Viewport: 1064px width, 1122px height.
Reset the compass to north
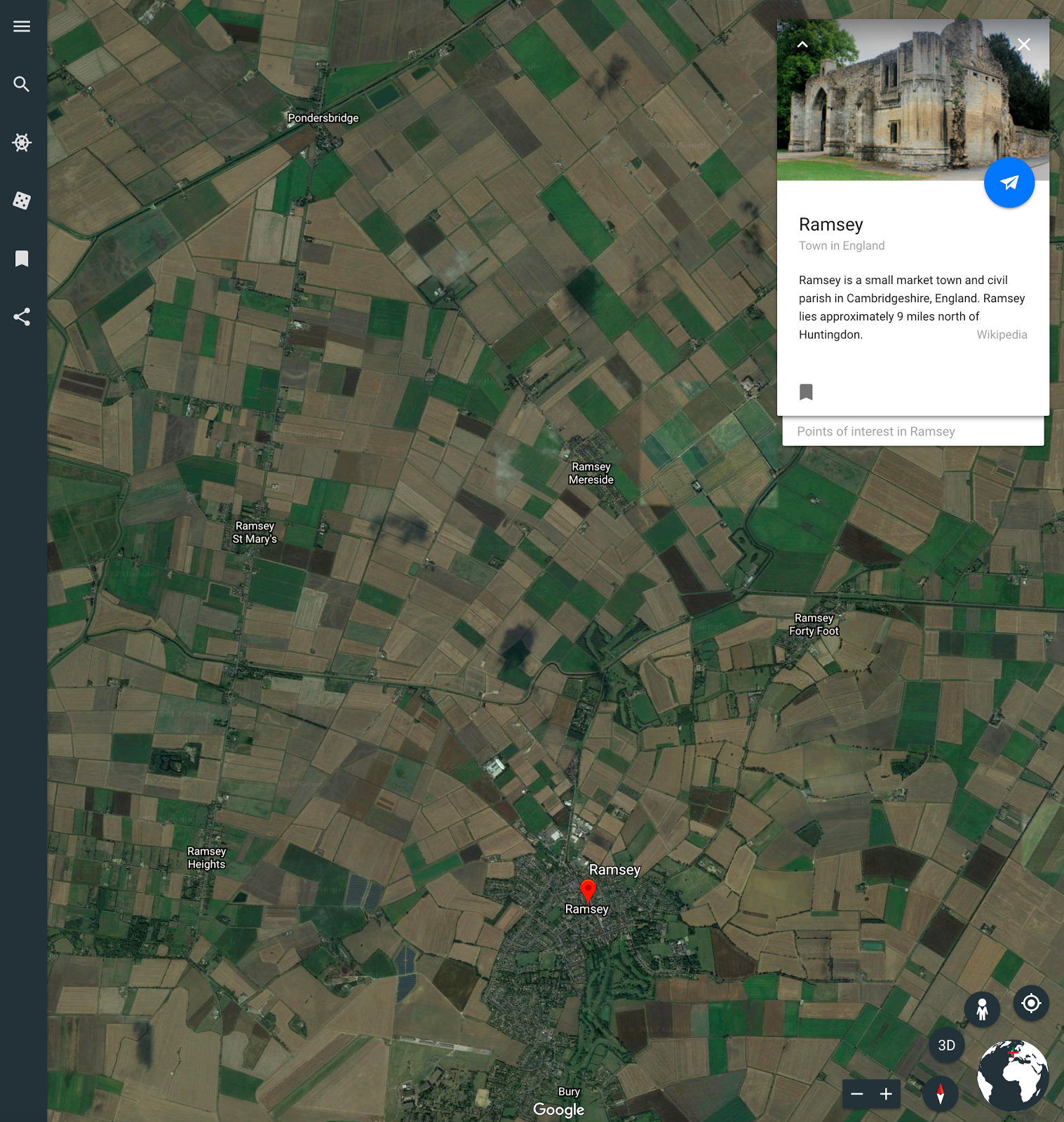(x=940, y=1094)
